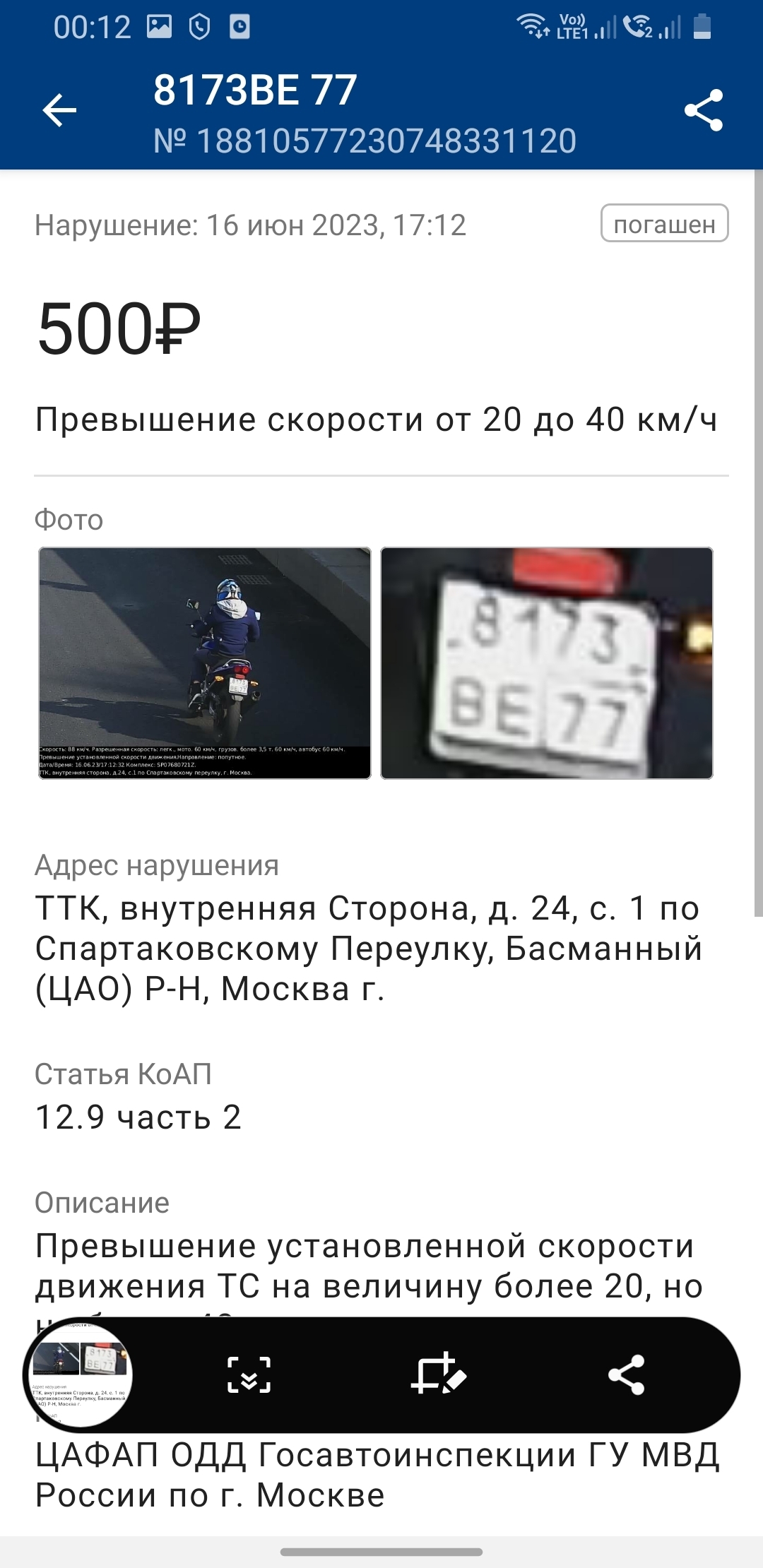The width and height of the screenshot is (763, 1568).
Task: Open the close-up license plate photo
Action: [x=546, y=663]
